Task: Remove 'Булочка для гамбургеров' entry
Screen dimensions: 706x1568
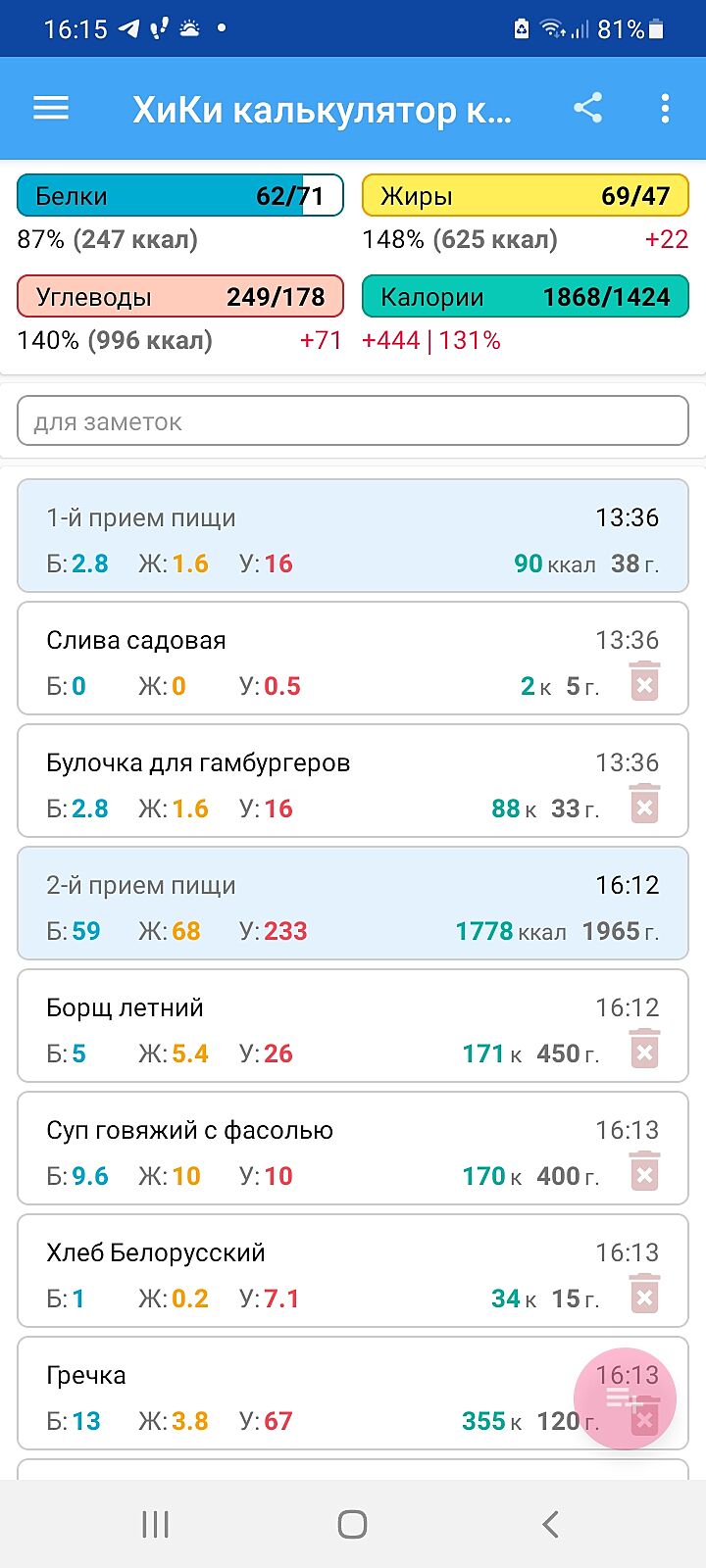Action: tap(644, 805)
